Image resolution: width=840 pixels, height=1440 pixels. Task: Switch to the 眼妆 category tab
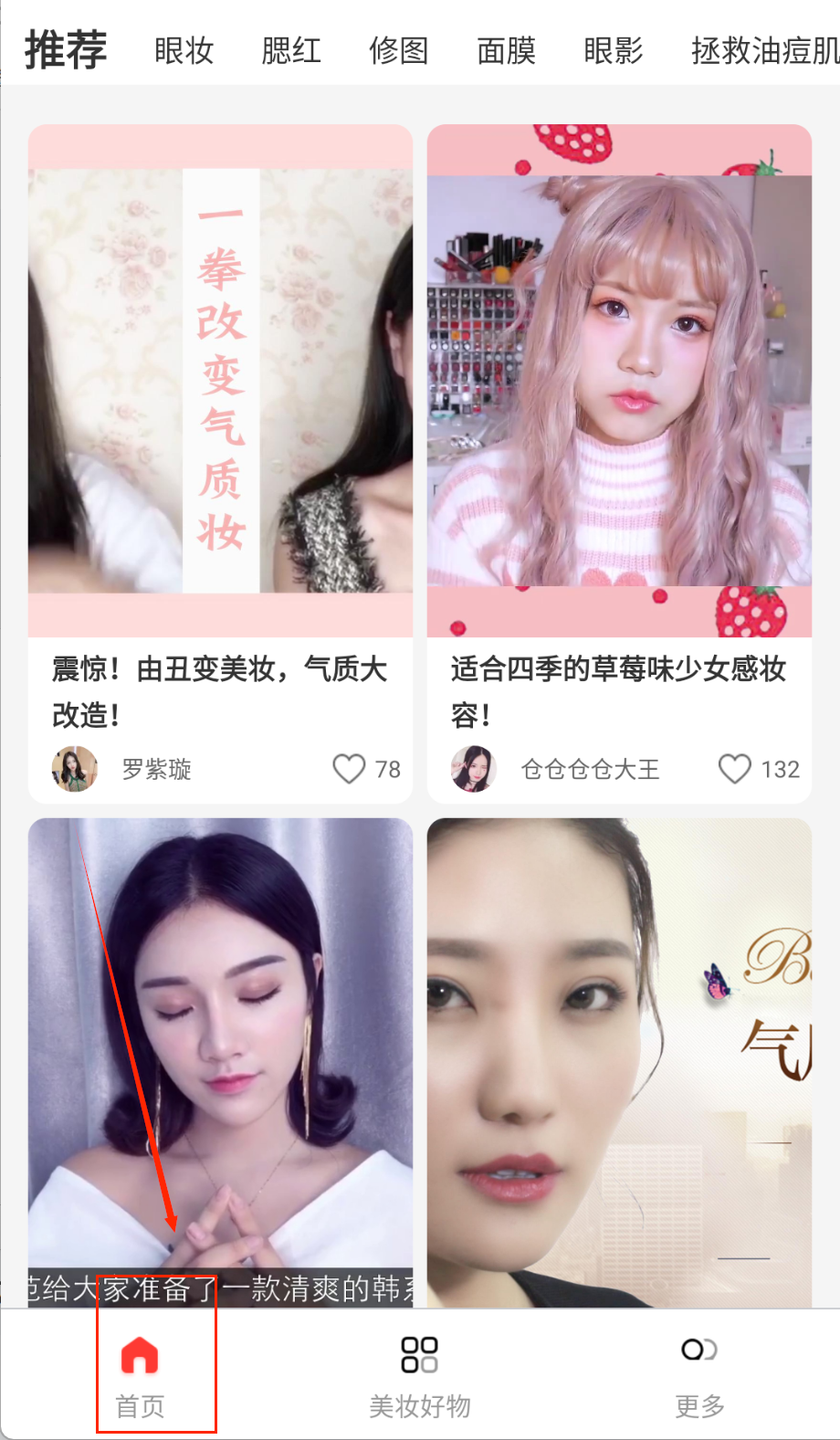(184, 51)
